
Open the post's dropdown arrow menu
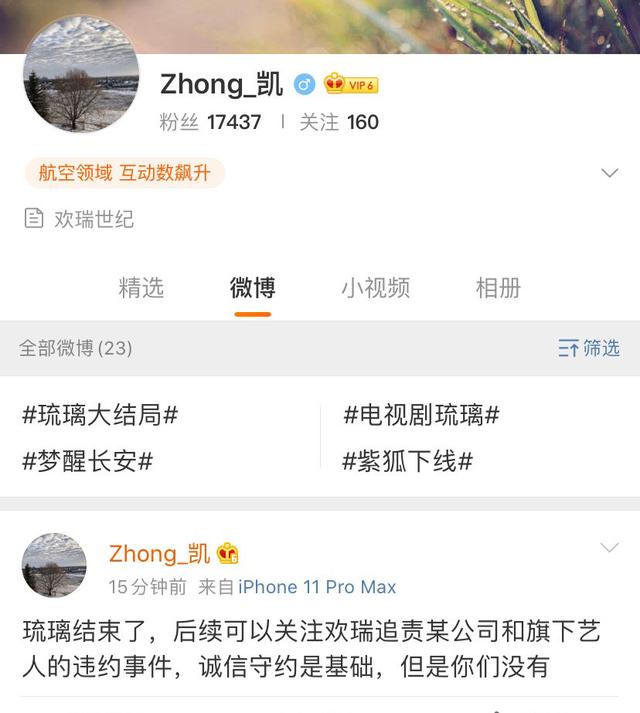[x=609, y=548]
